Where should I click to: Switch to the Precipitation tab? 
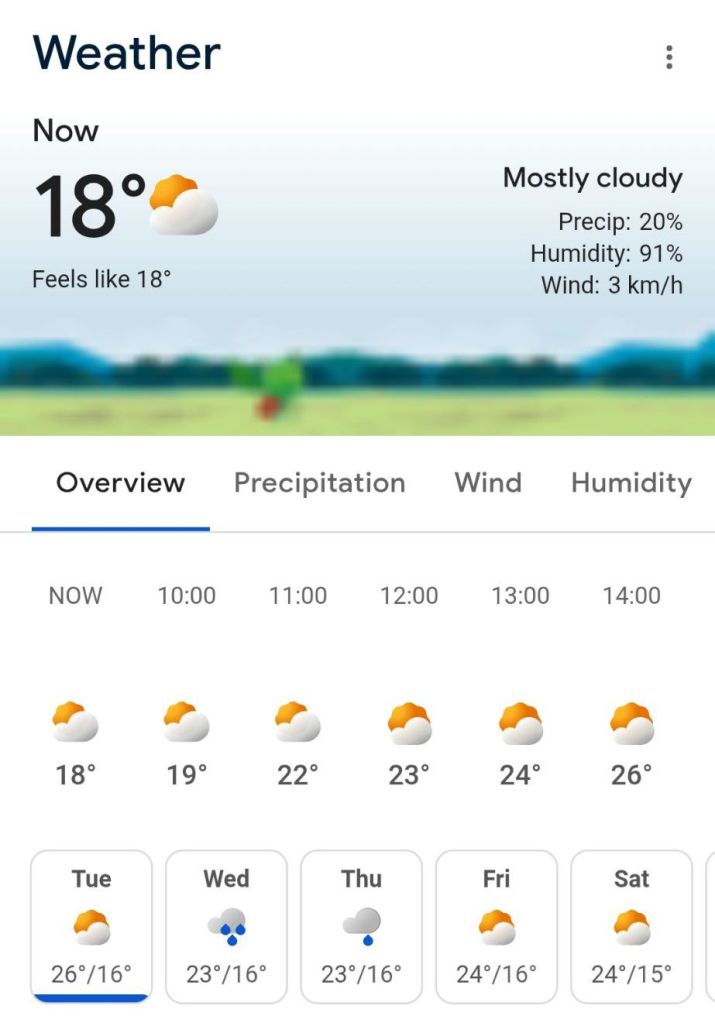click(x=319, y=483)
